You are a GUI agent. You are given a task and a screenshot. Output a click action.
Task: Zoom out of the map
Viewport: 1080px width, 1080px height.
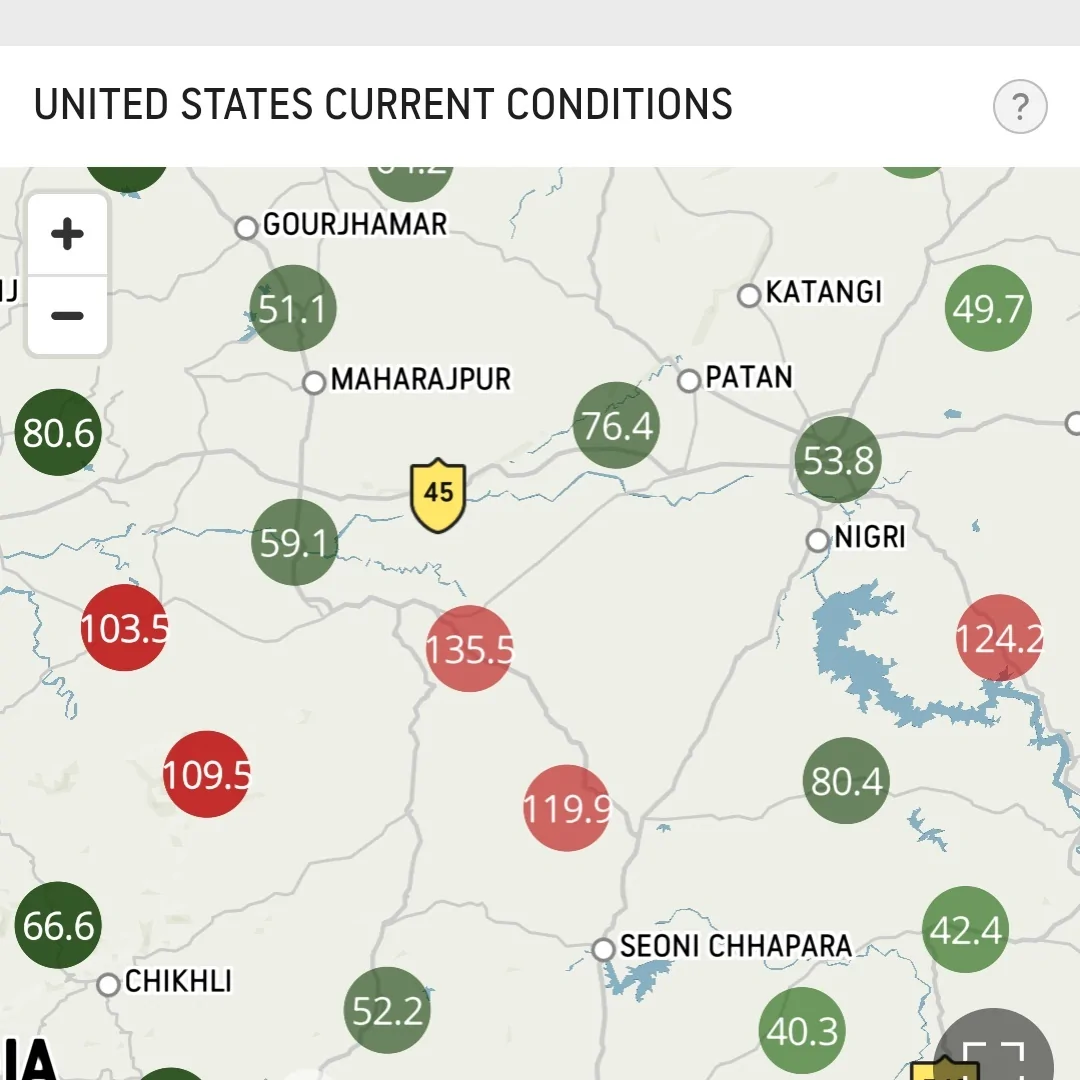click(x=67, y=316)
